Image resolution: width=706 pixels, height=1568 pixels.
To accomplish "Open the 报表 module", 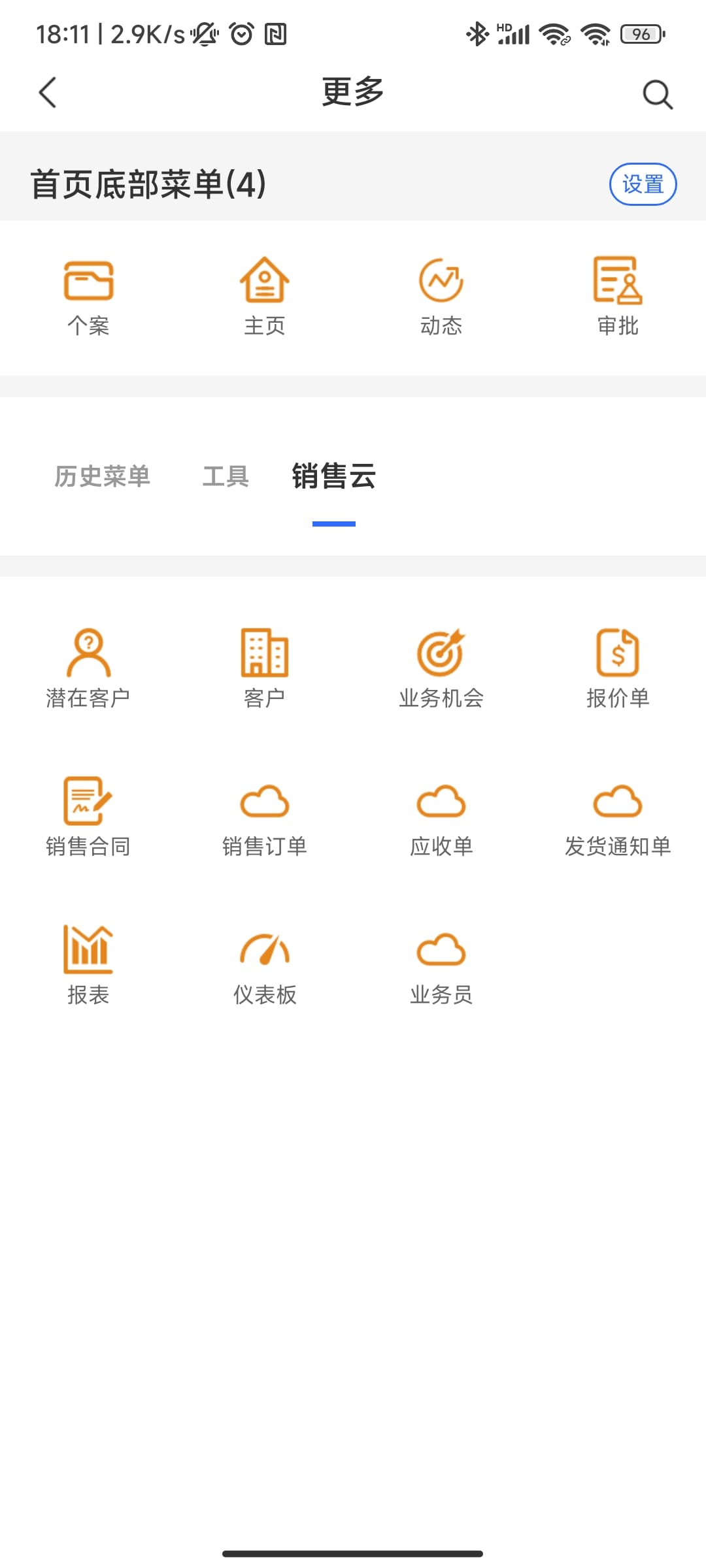I will [88, 965].
